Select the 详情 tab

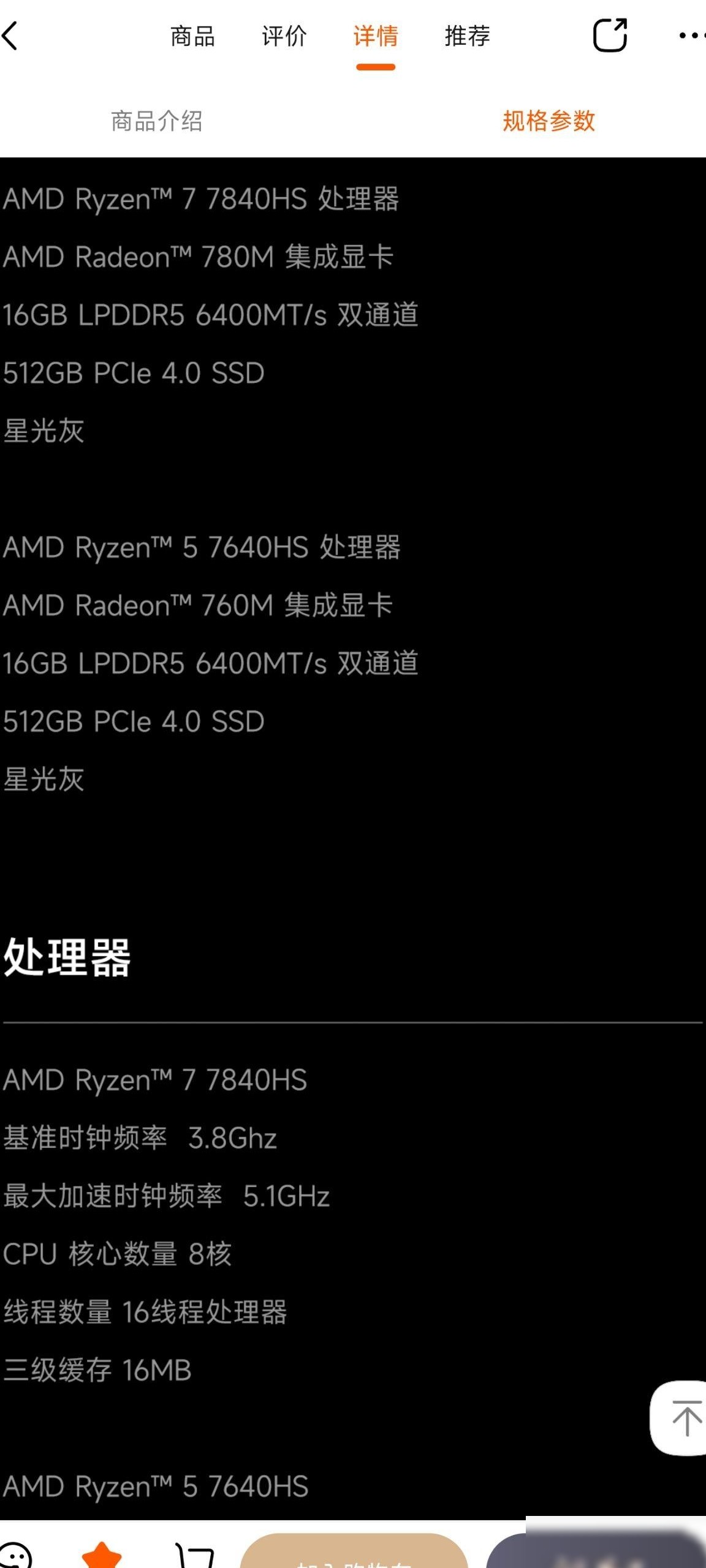[x=376, y=36]
